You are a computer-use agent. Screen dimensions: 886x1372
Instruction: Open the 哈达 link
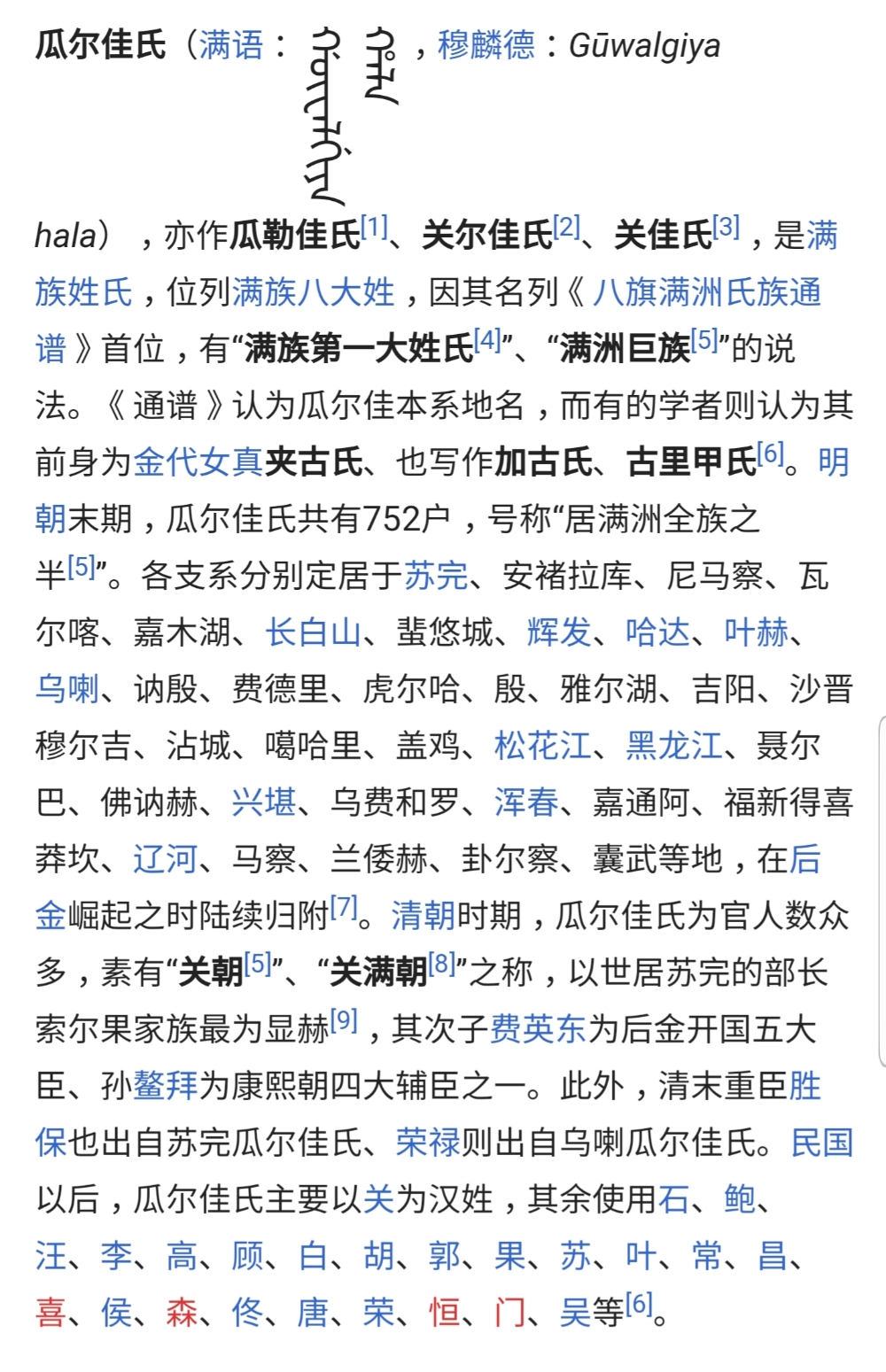pos(657,632)
